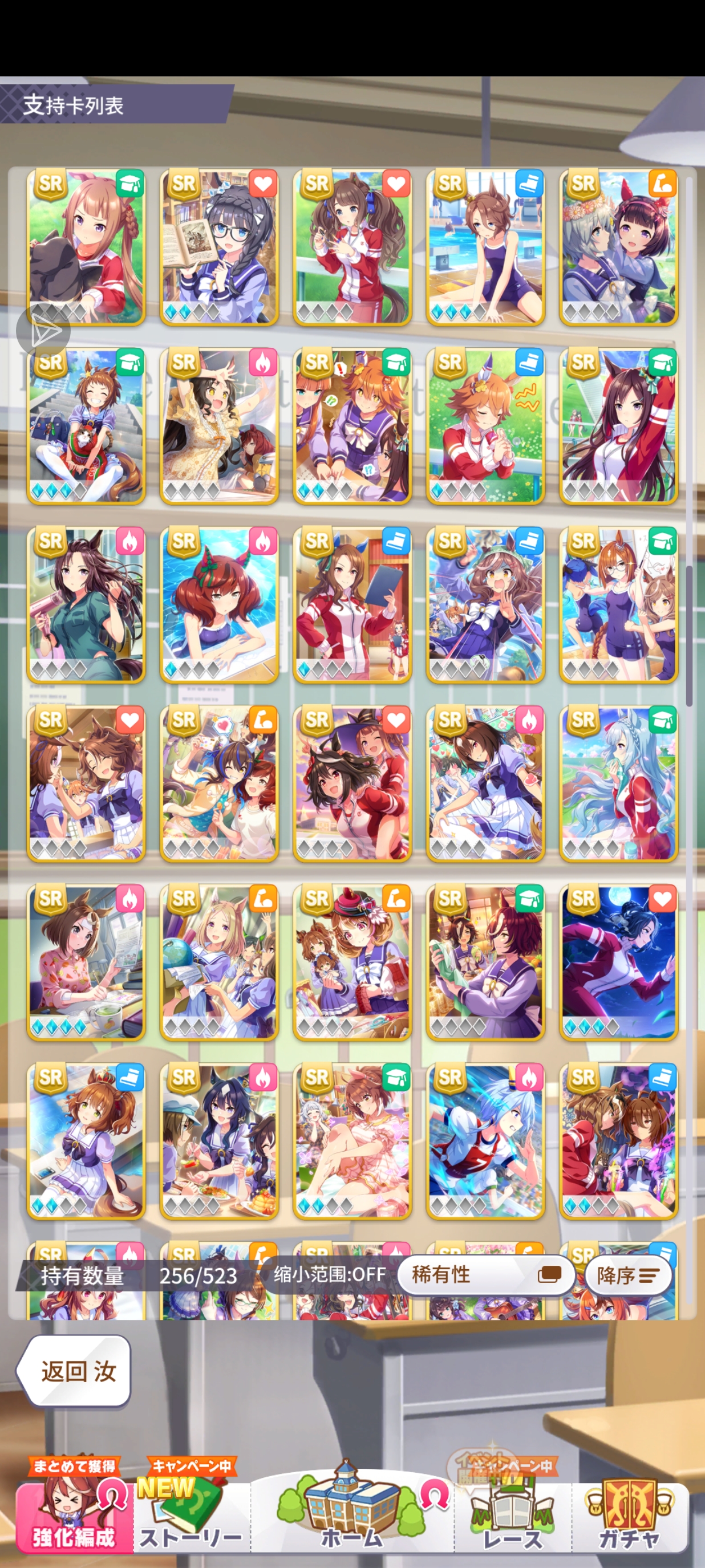Screen dimensions: 705x1568
Task: Open the 缩小范围 filter option
Action: (x=329, y=1274)
